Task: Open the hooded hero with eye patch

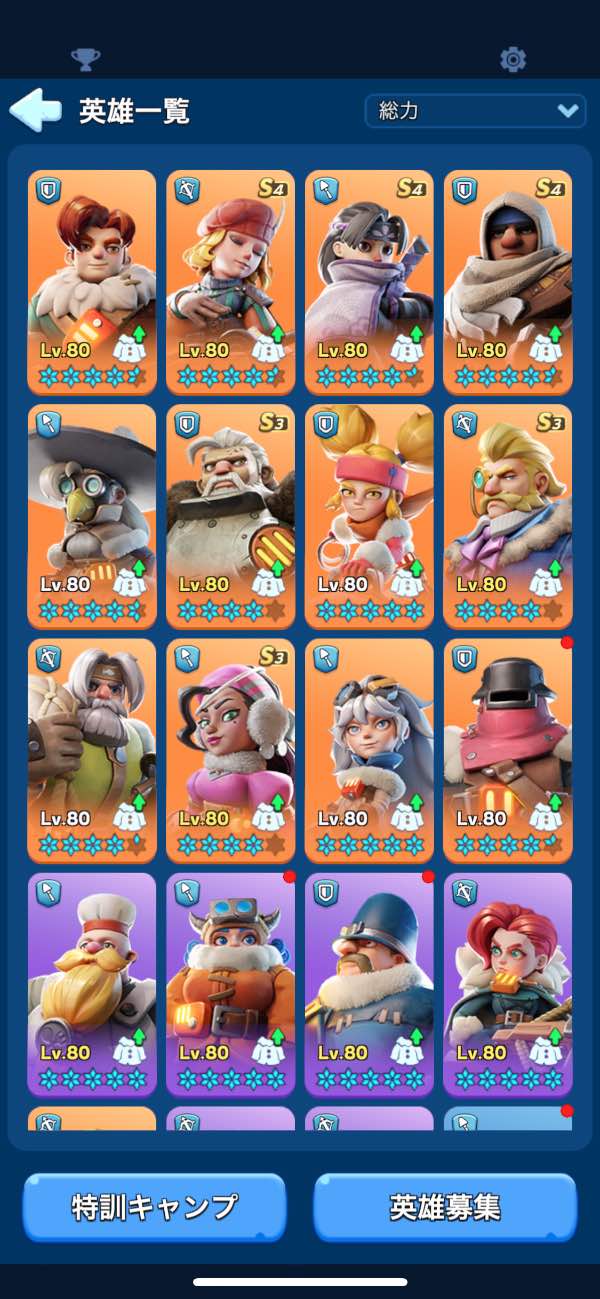Action: pyautogui.click(x=508, y=280)
